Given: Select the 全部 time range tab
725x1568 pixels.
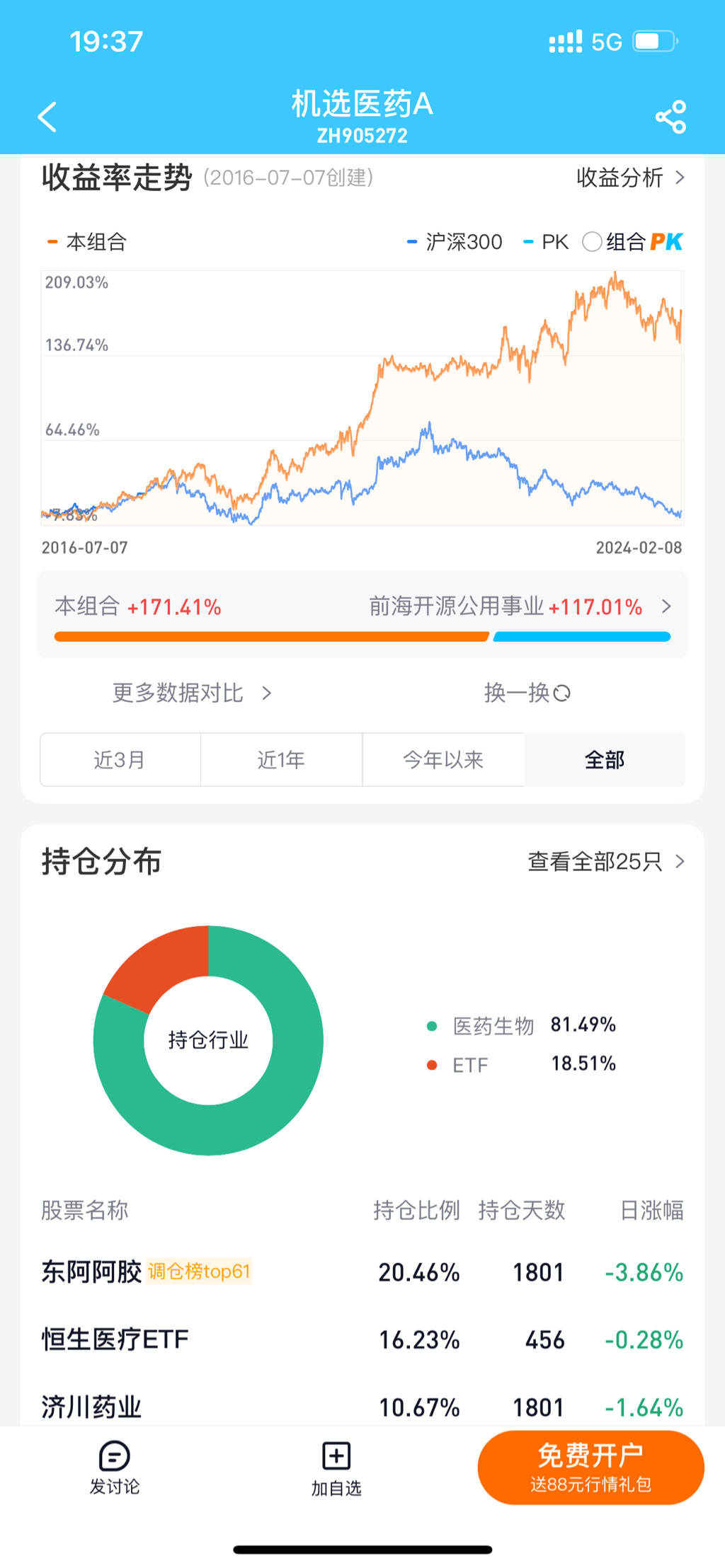Looking at the screenshot, I should [605, 760].
